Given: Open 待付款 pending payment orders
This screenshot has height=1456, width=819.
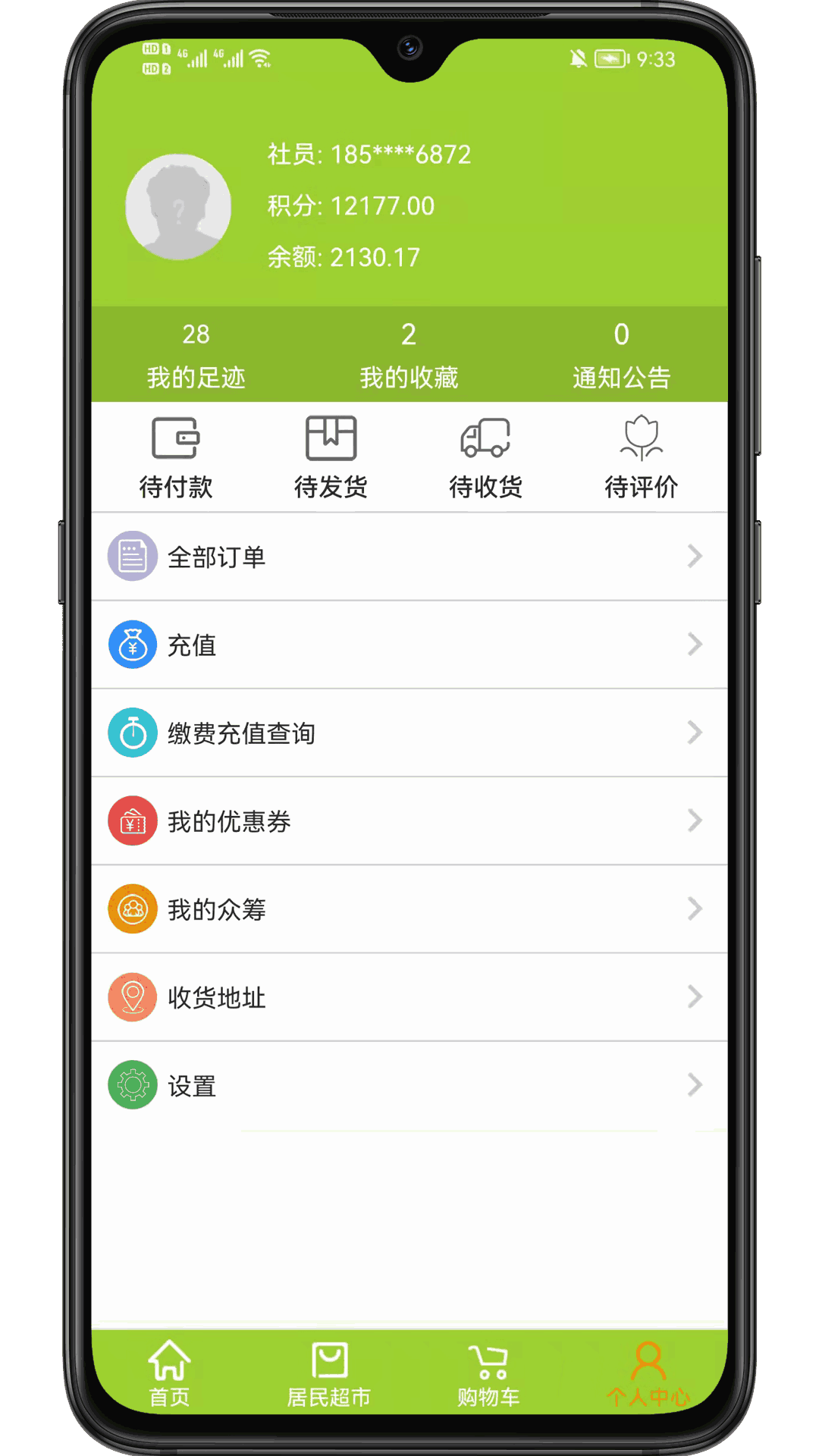Looking at the screenshot, I should point(176,457).
